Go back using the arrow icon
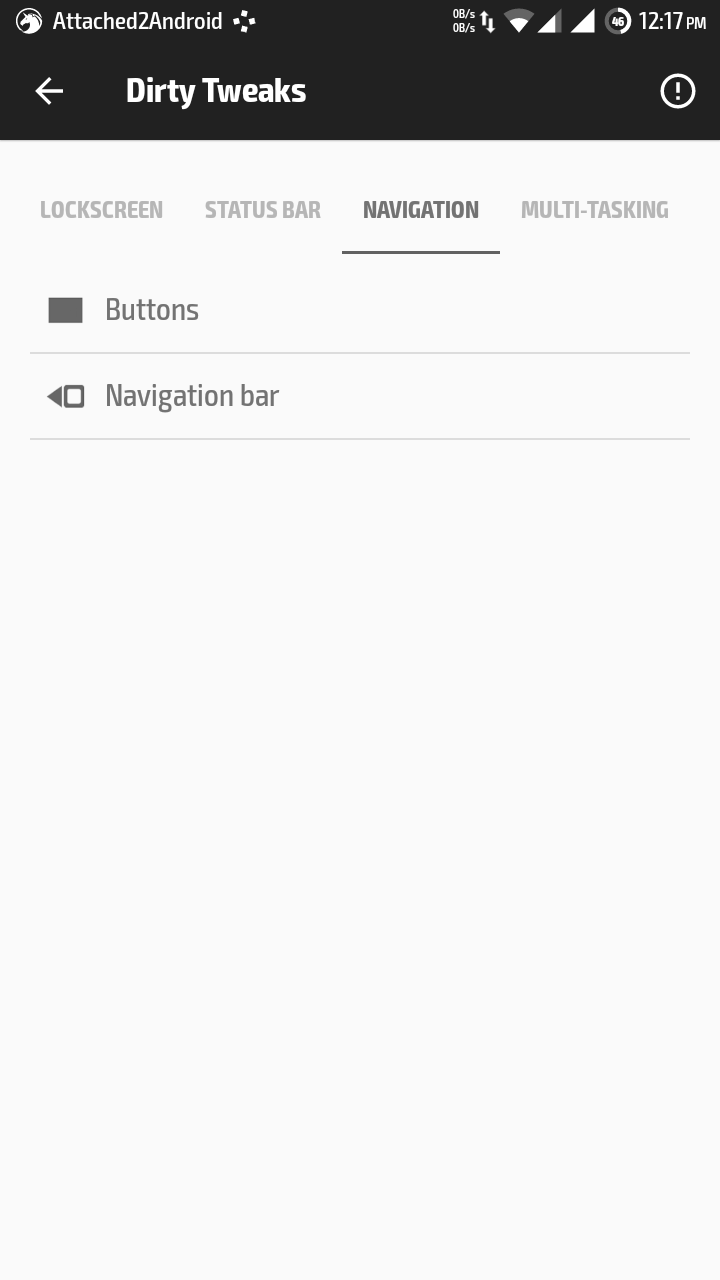Image resolution: width=720 pixels, height=1280 pixels. (x=49, y=91)
